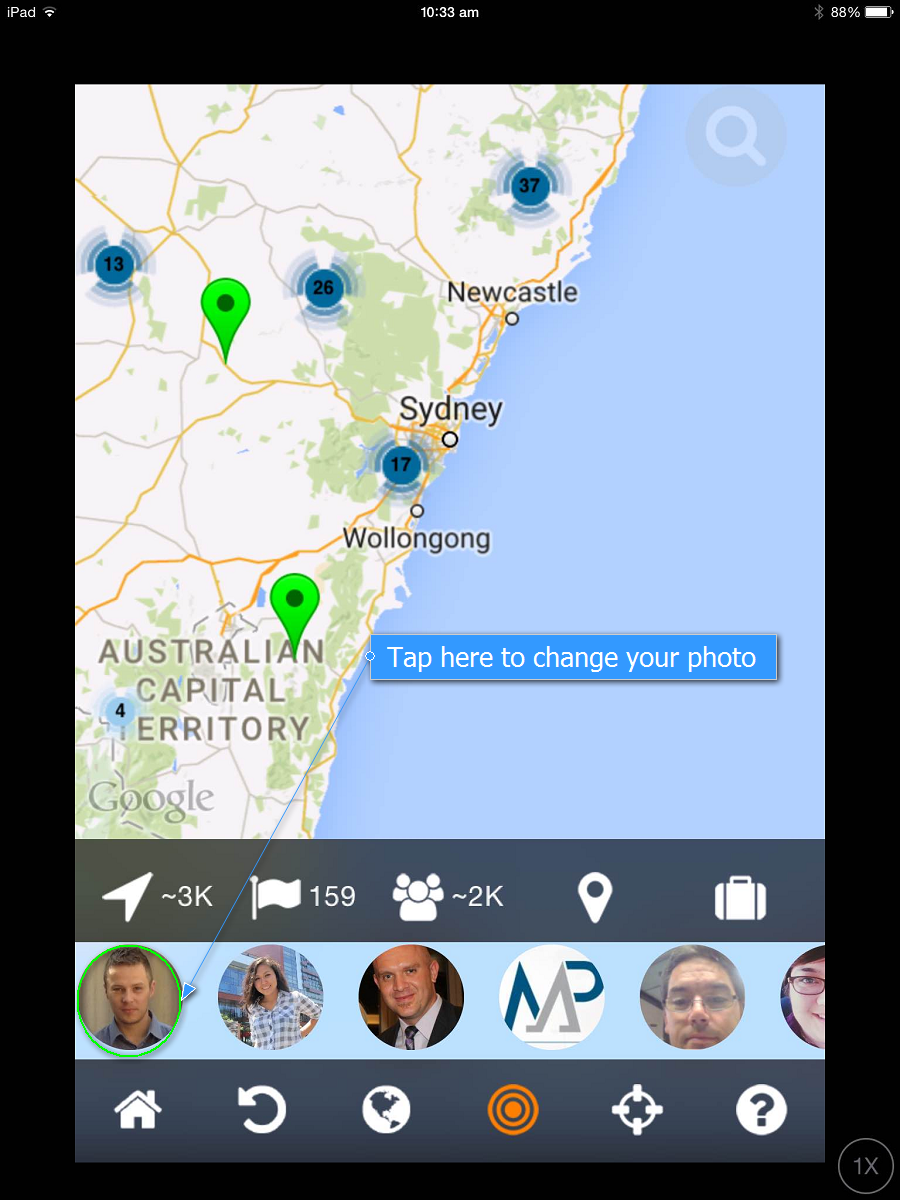Select the cluster marked 13
This screenshot has height=1200, width=900.
tap(114, 264)
